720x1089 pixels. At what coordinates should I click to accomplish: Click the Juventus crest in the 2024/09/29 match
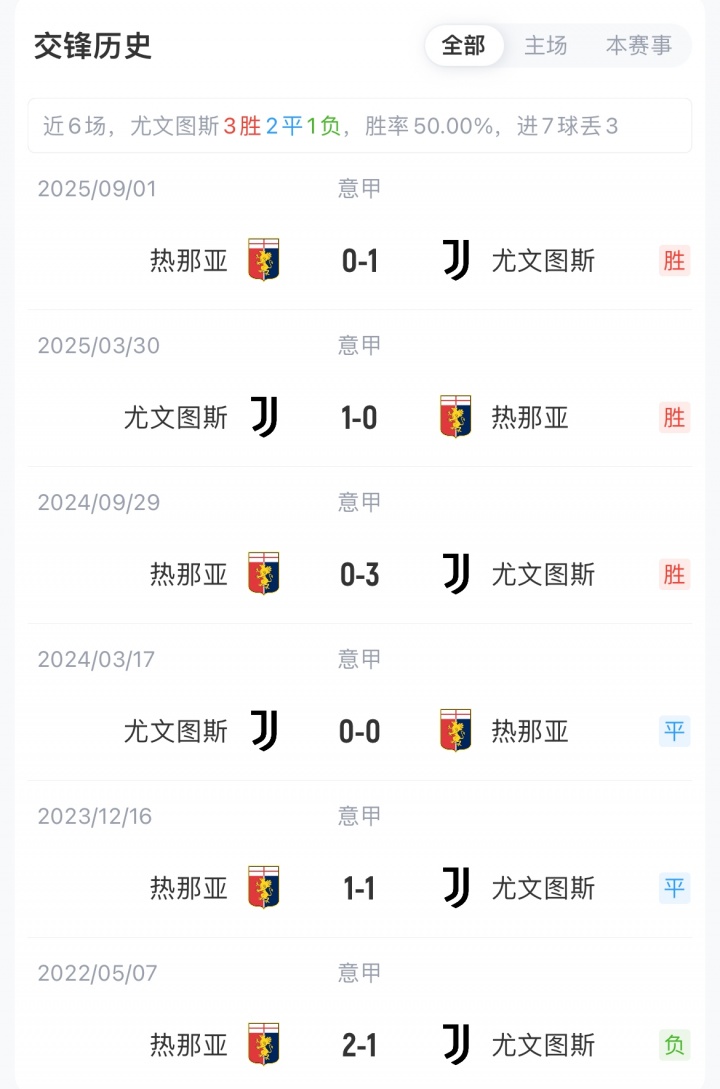[456, 574]
